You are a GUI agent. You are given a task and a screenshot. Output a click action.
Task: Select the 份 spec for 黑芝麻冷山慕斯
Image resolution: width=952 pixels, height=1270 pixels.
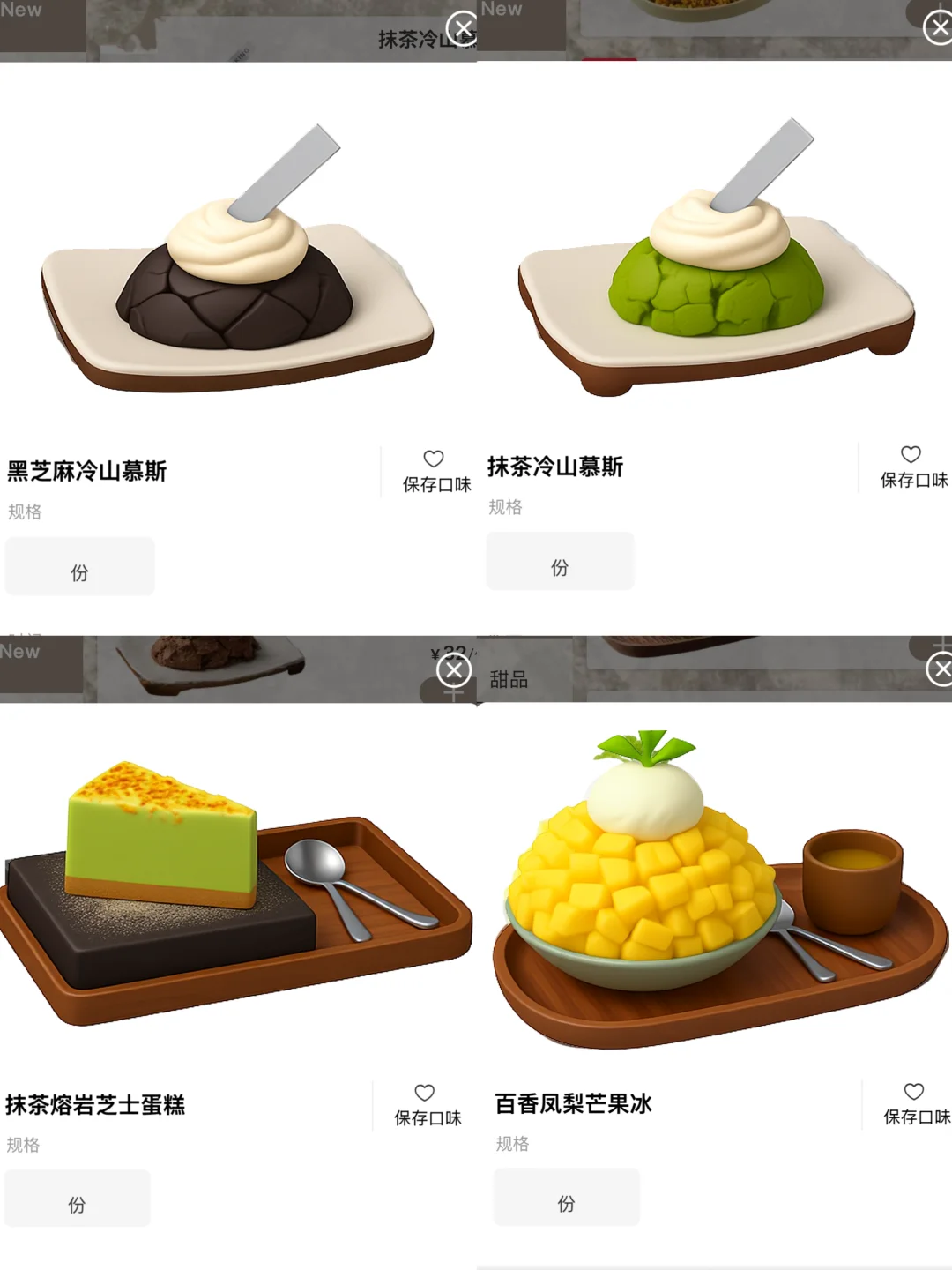(x=79, y=567)
